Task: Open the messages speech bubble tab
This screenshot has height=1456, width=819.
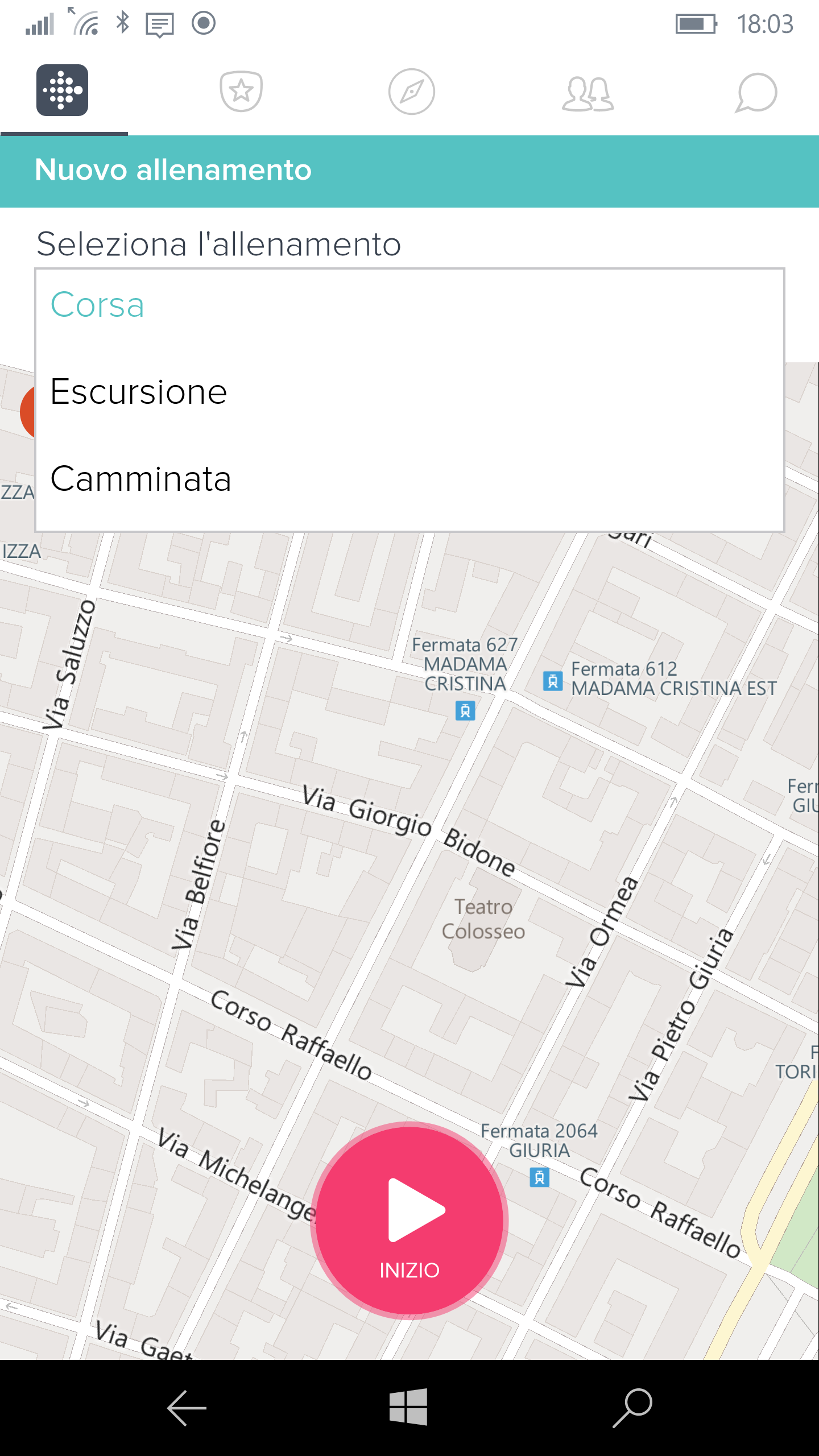Action: point(755,93)
